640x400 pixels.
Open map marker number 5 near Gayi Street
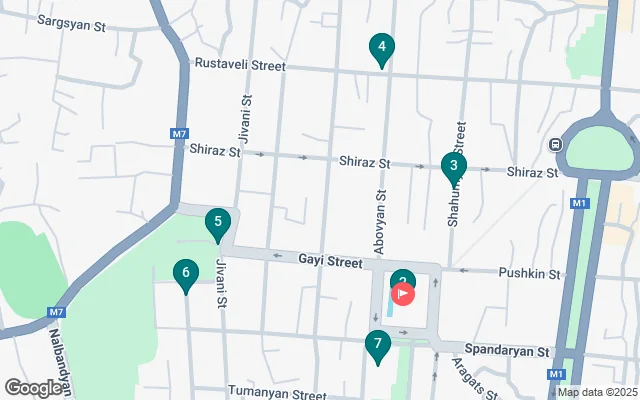click(218, 223)
